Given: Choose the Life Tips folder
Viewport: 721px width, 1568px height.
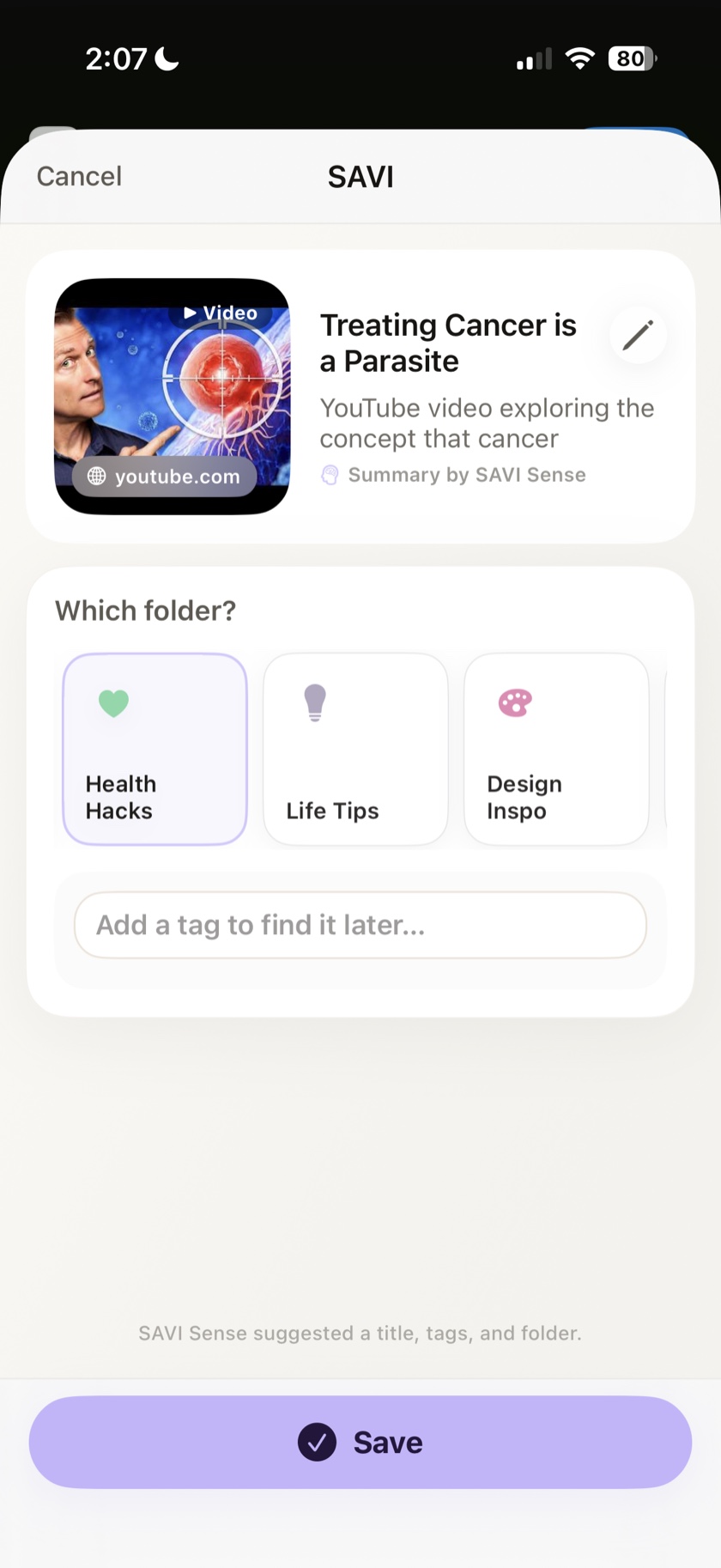Looking at the screenshot, I should tap(355, 749).
